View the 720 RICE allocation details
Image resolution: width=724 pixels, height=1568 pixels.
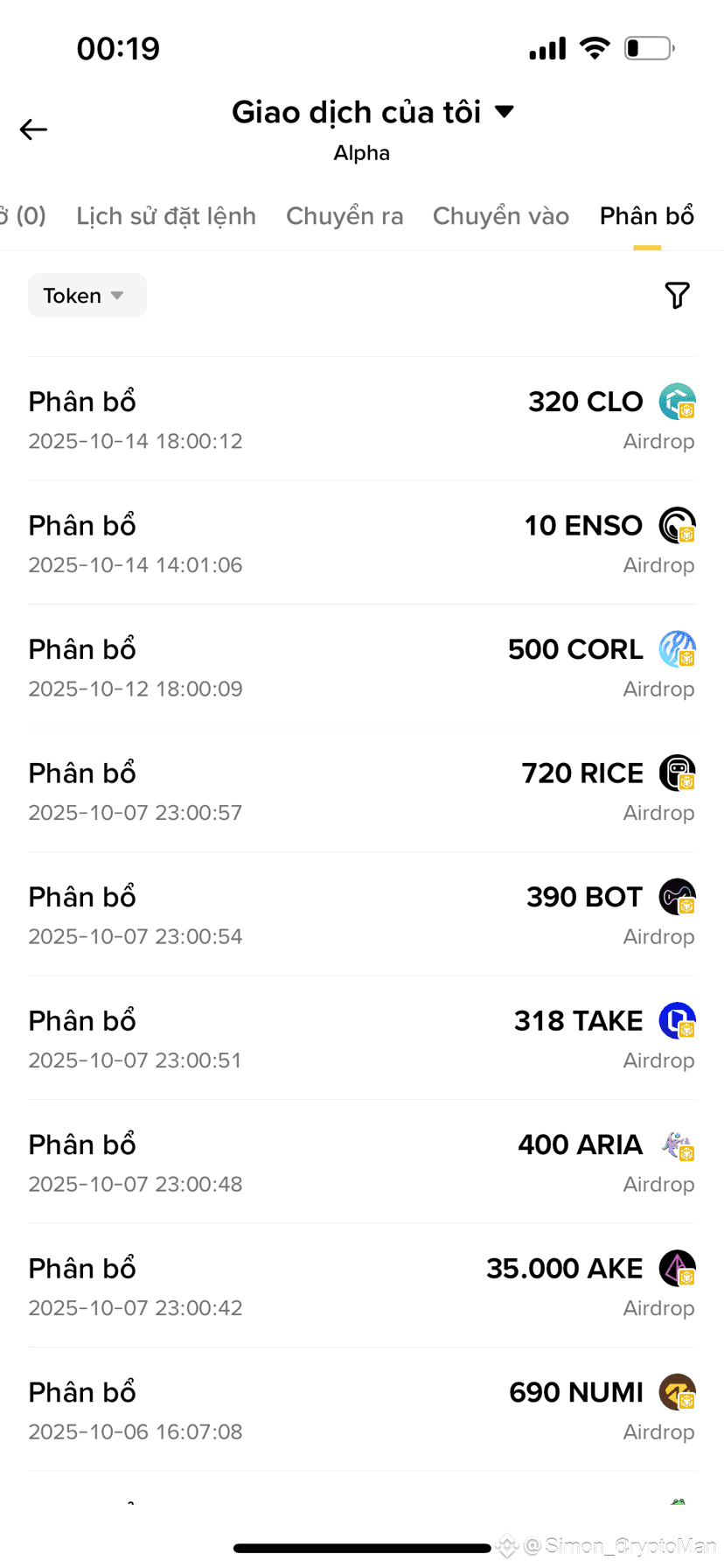click(x=362, y=790)
